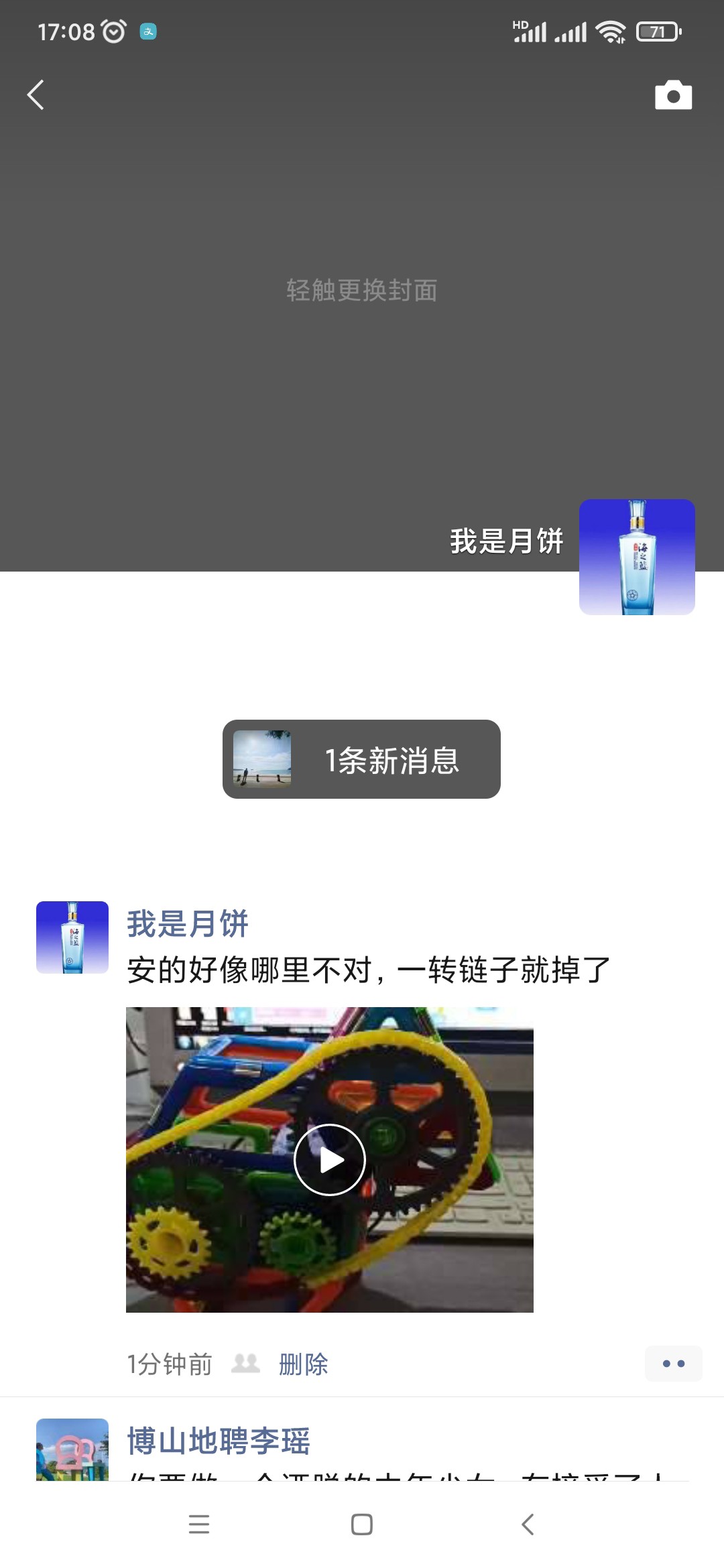724x1568 pixels.
Task: Open the post author's small avatar beside 我是月饼
Action: (72, 937)
